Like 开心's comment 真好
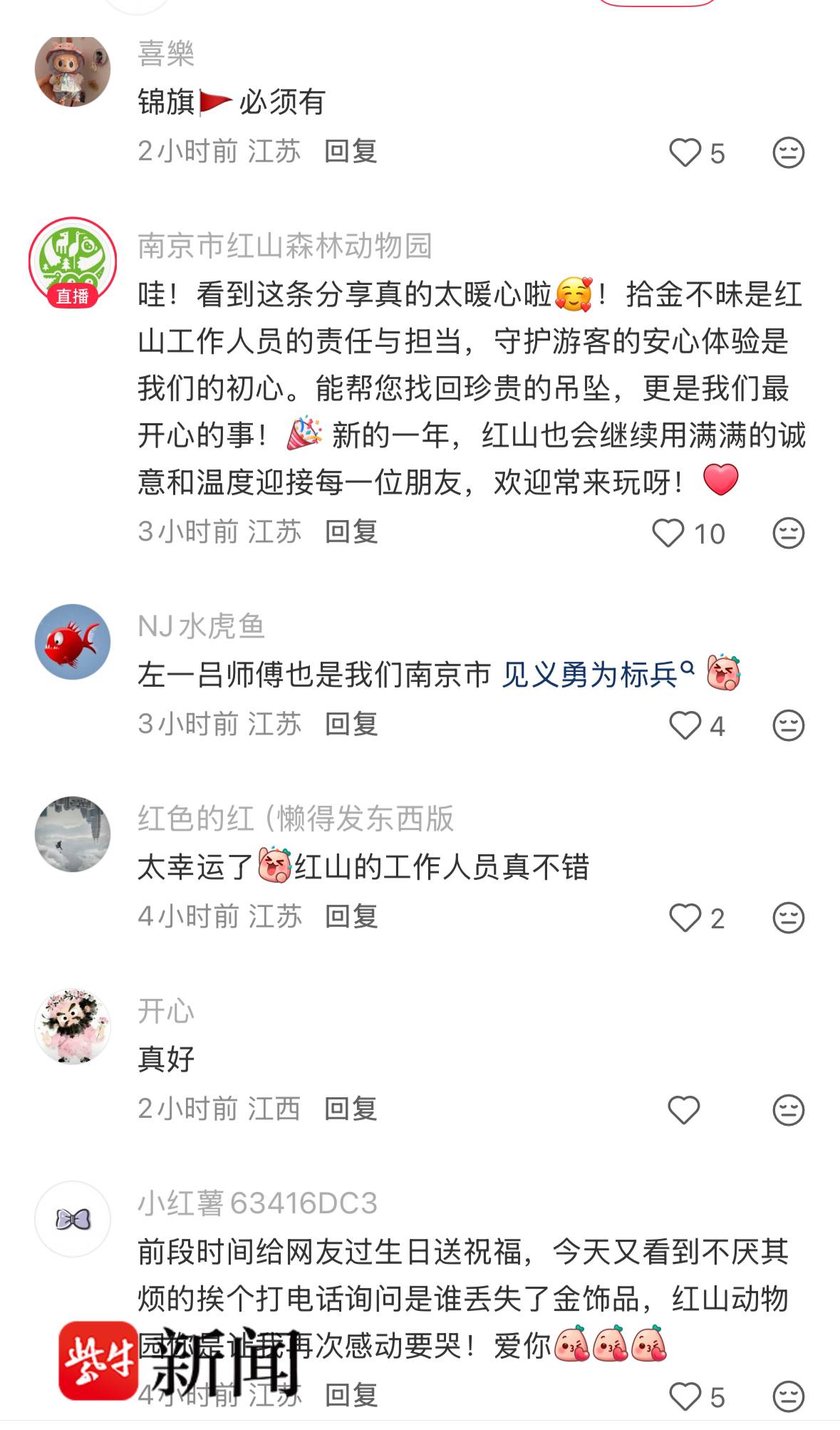 (x=684, y=1110)
